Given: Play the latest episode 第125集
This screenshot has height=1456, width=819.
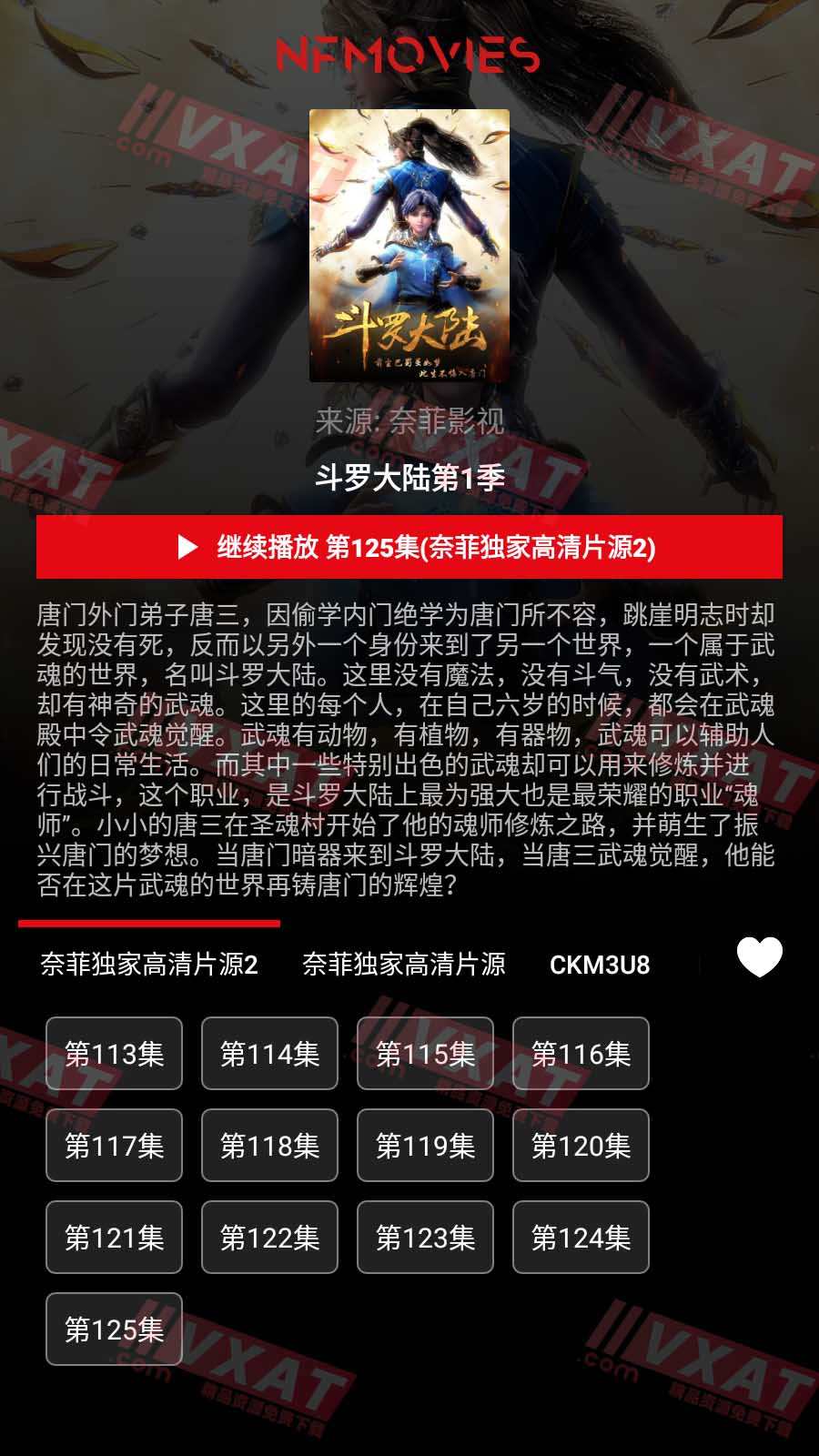Looking at the screenshot, I should pos(115,1330).
